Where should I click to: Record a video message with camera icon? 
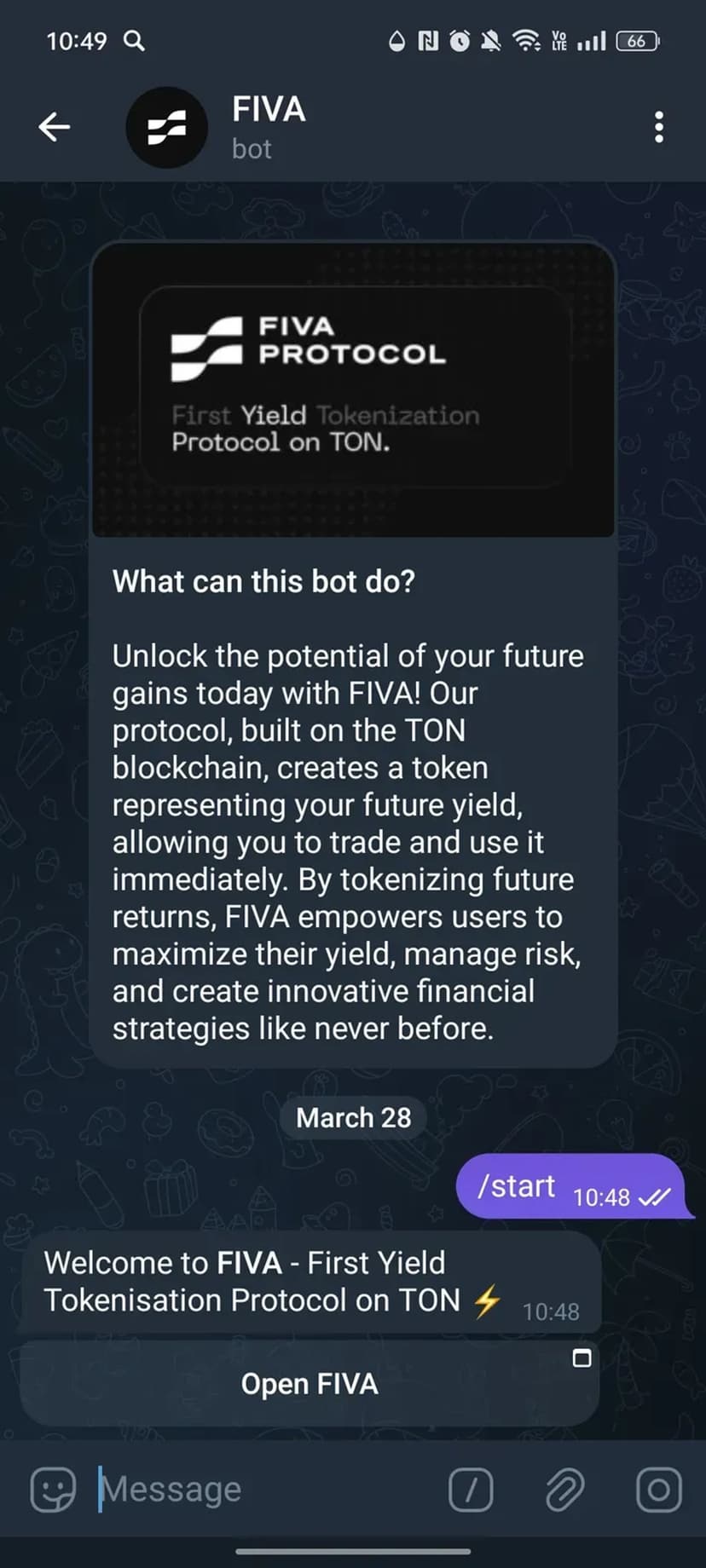point(658,1490)
